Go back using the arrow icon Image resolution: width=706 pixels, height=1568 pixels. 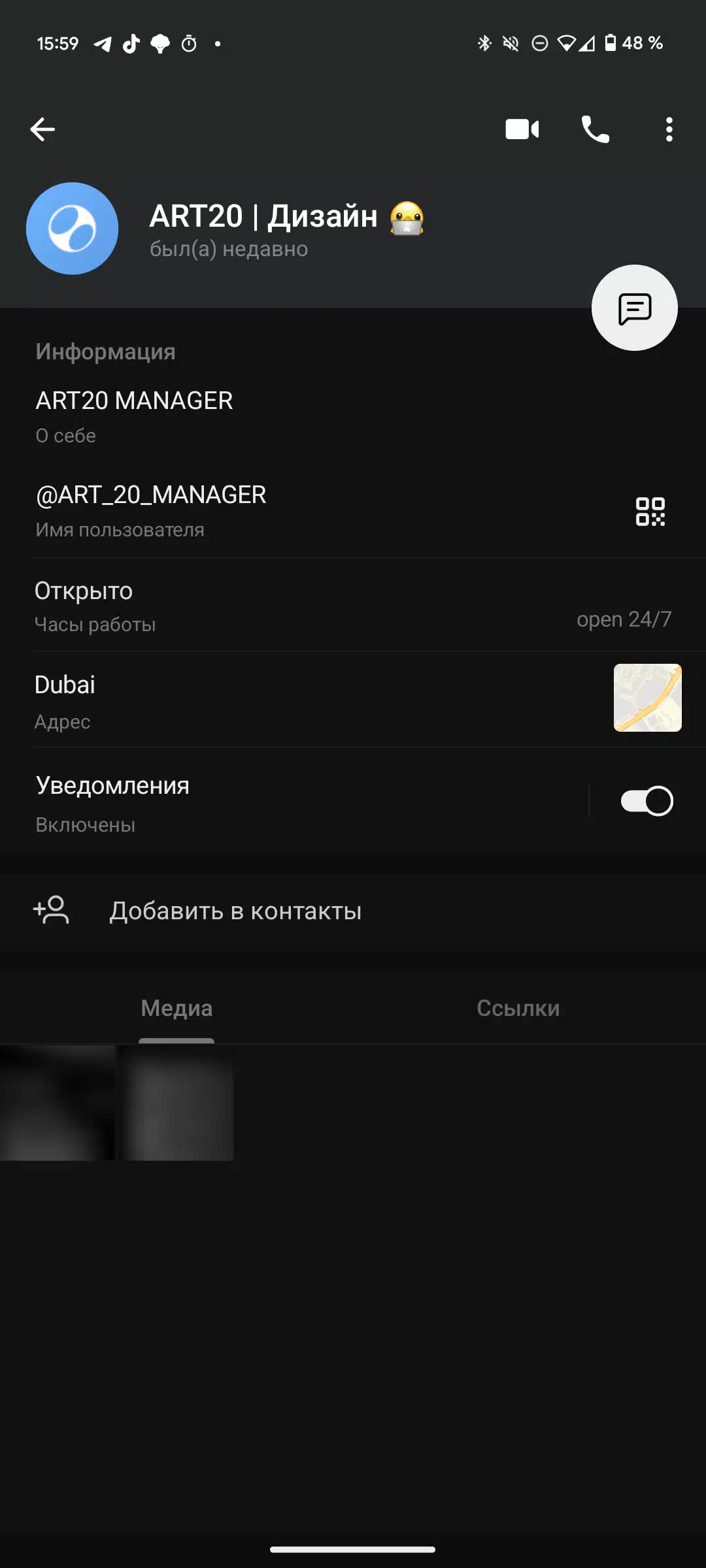point(42,129)
